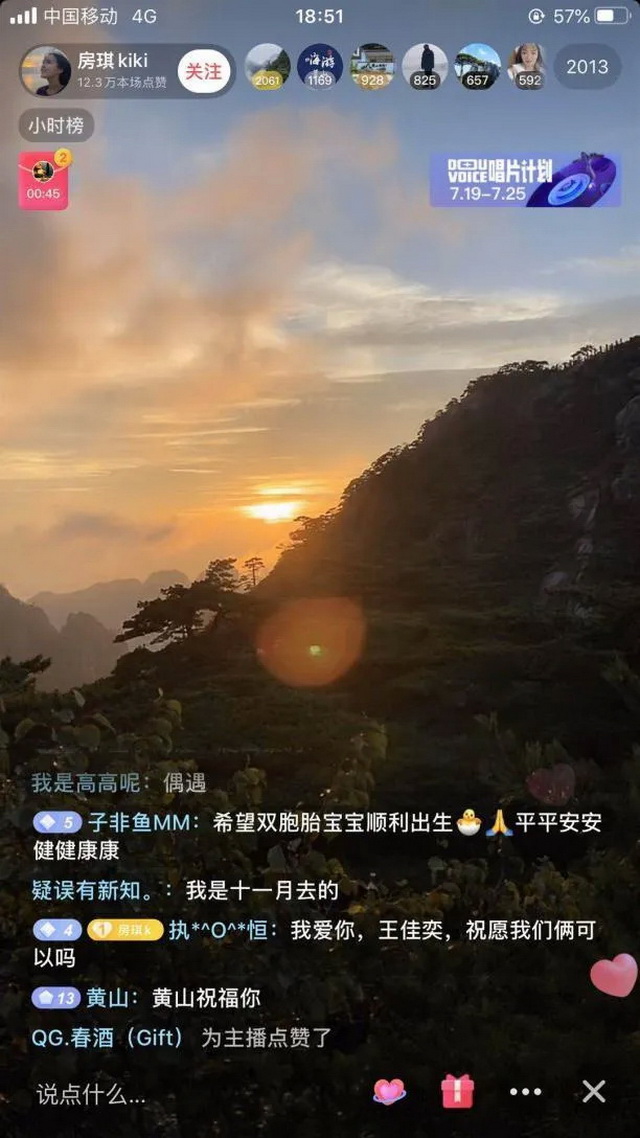The width and height of the screenshot is (640, 1138).
Task: Open the gift box panel
Action: coord(457,1091)
